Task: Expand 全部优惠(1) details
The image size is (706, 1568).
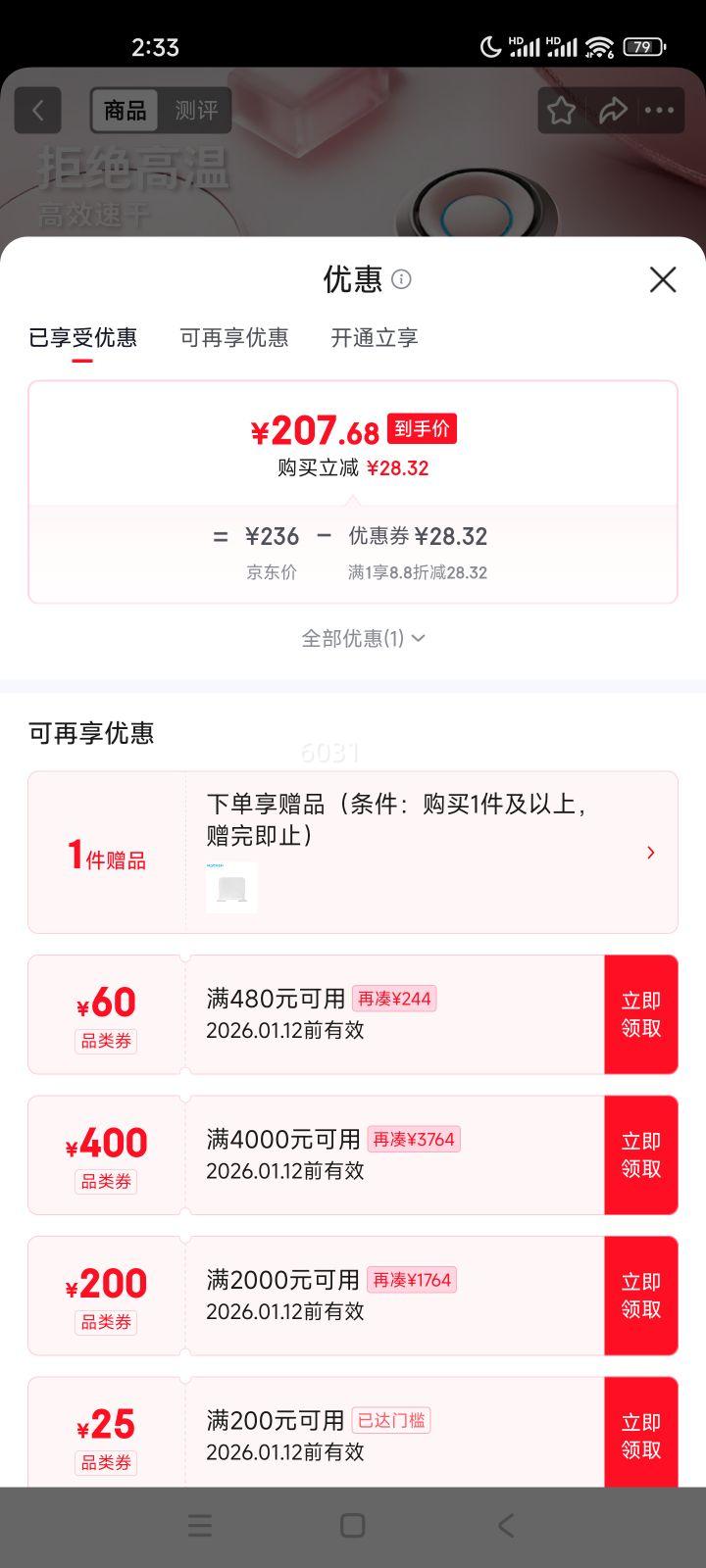Action: pyautogui.click(x=360, y=638)
